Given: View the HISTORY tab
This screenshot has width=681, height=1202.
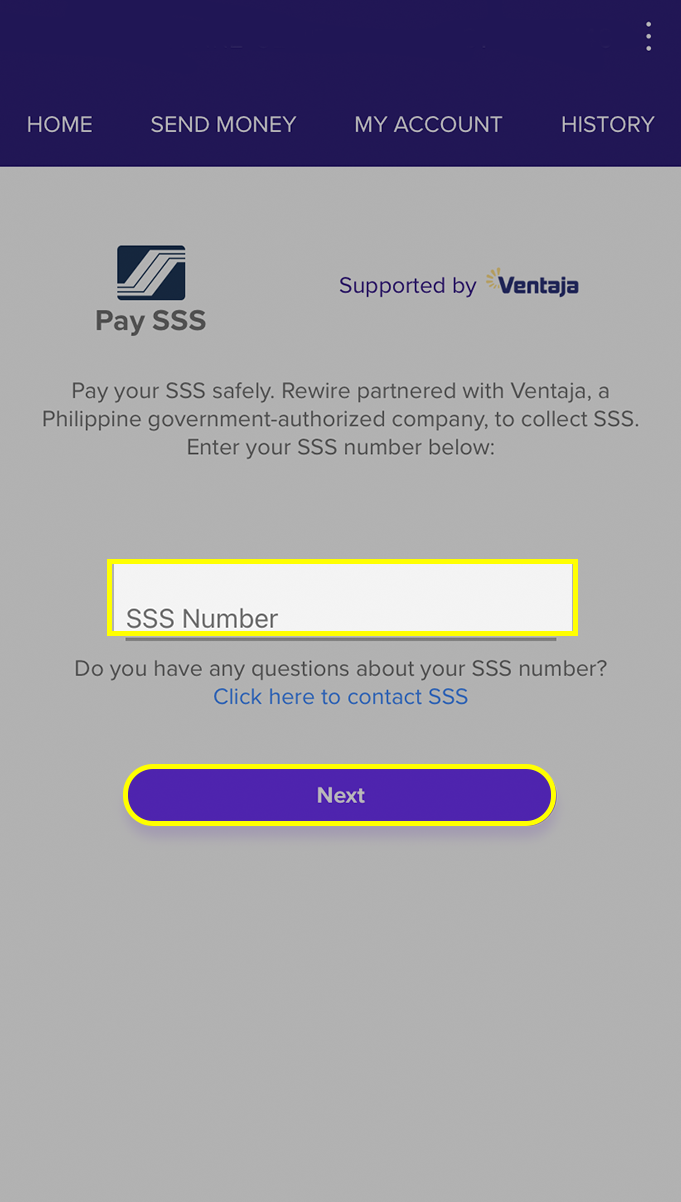Looking at the screenshot, I should (607, 125).
